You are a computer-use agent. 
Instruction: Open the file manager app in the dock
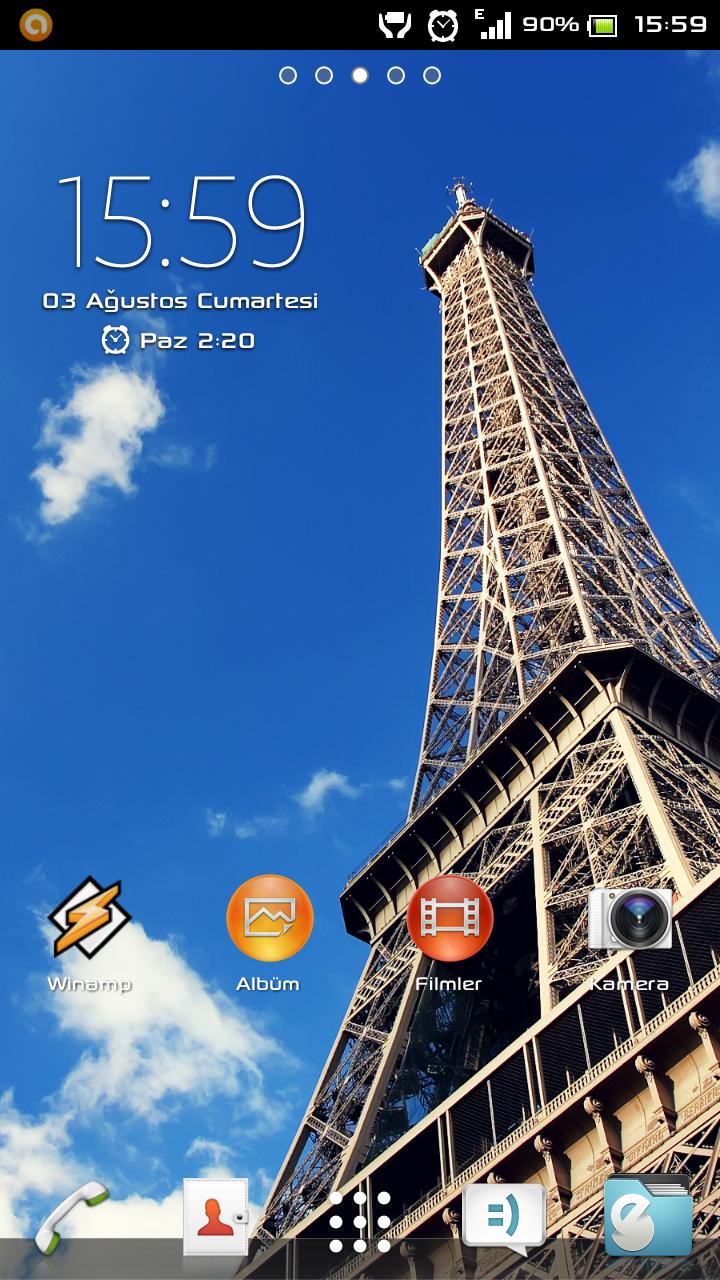coord(648,1216)
